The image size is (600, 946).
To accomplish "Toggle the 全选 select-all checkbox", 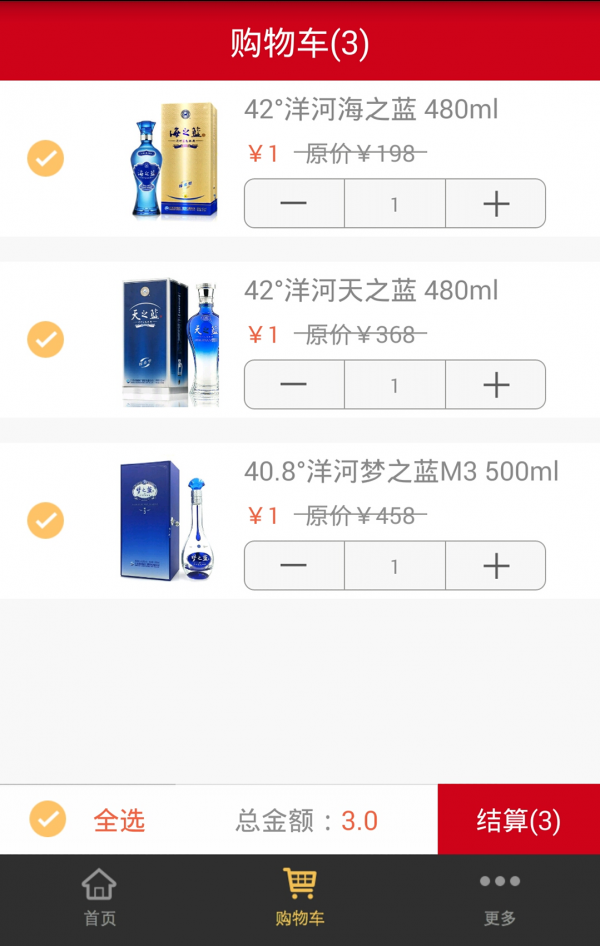I will [x=47, y=820].
